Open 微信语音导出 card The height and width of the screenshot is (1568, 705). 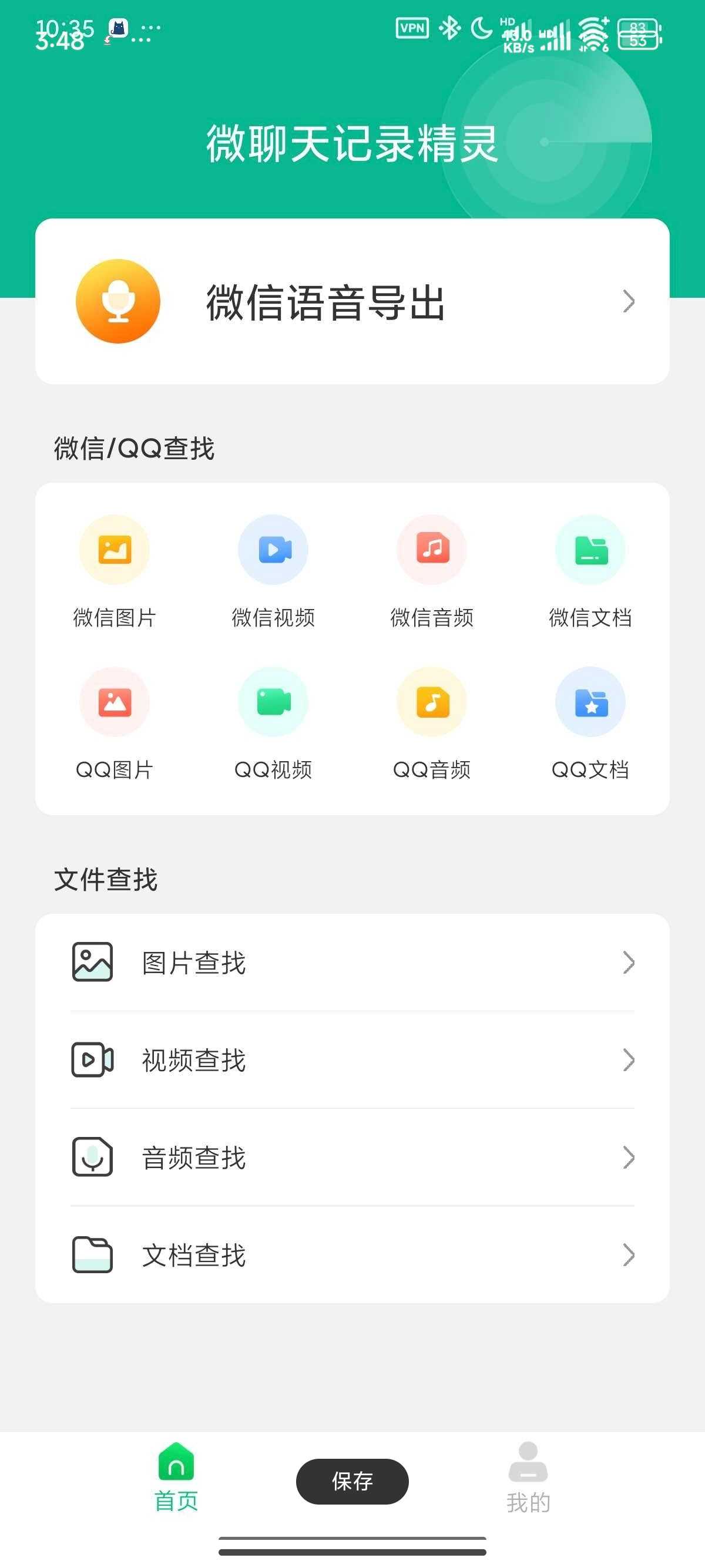352,301
